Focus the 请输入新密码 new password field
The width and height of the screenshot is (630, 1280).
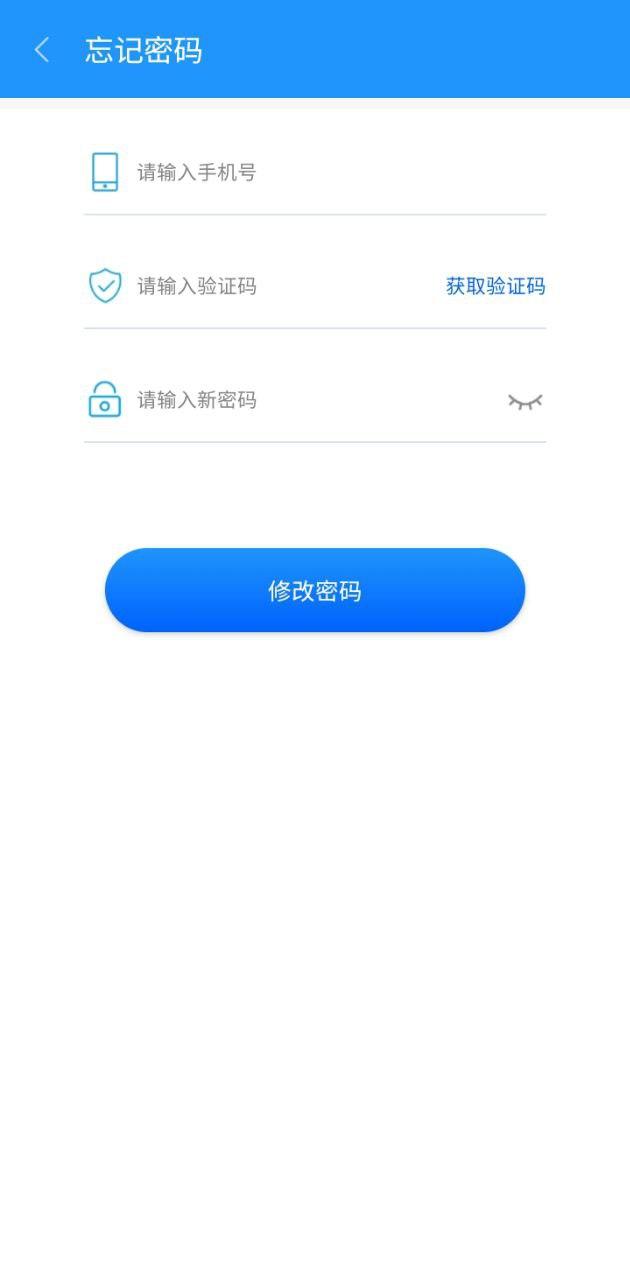(x=300, y=401)
